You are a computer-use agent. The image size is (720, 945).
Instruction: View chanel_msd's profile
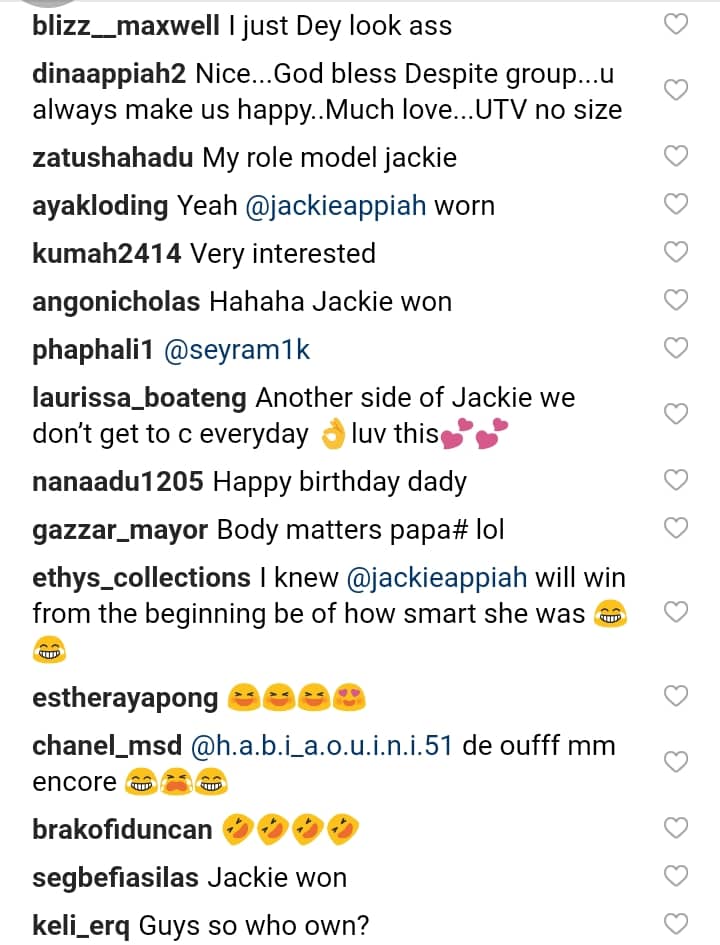(107, 746)
